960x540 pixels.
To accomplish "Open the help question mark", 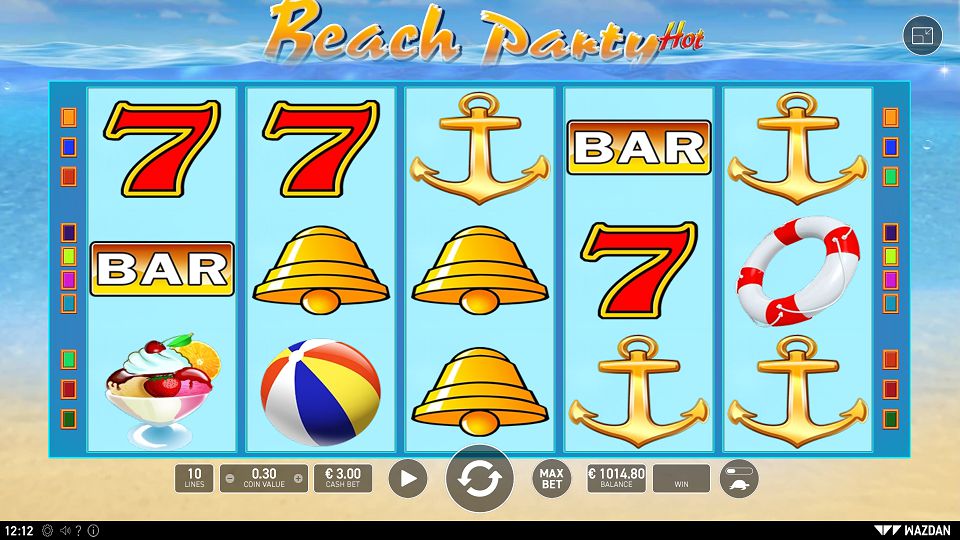I will tap(79, 530).
